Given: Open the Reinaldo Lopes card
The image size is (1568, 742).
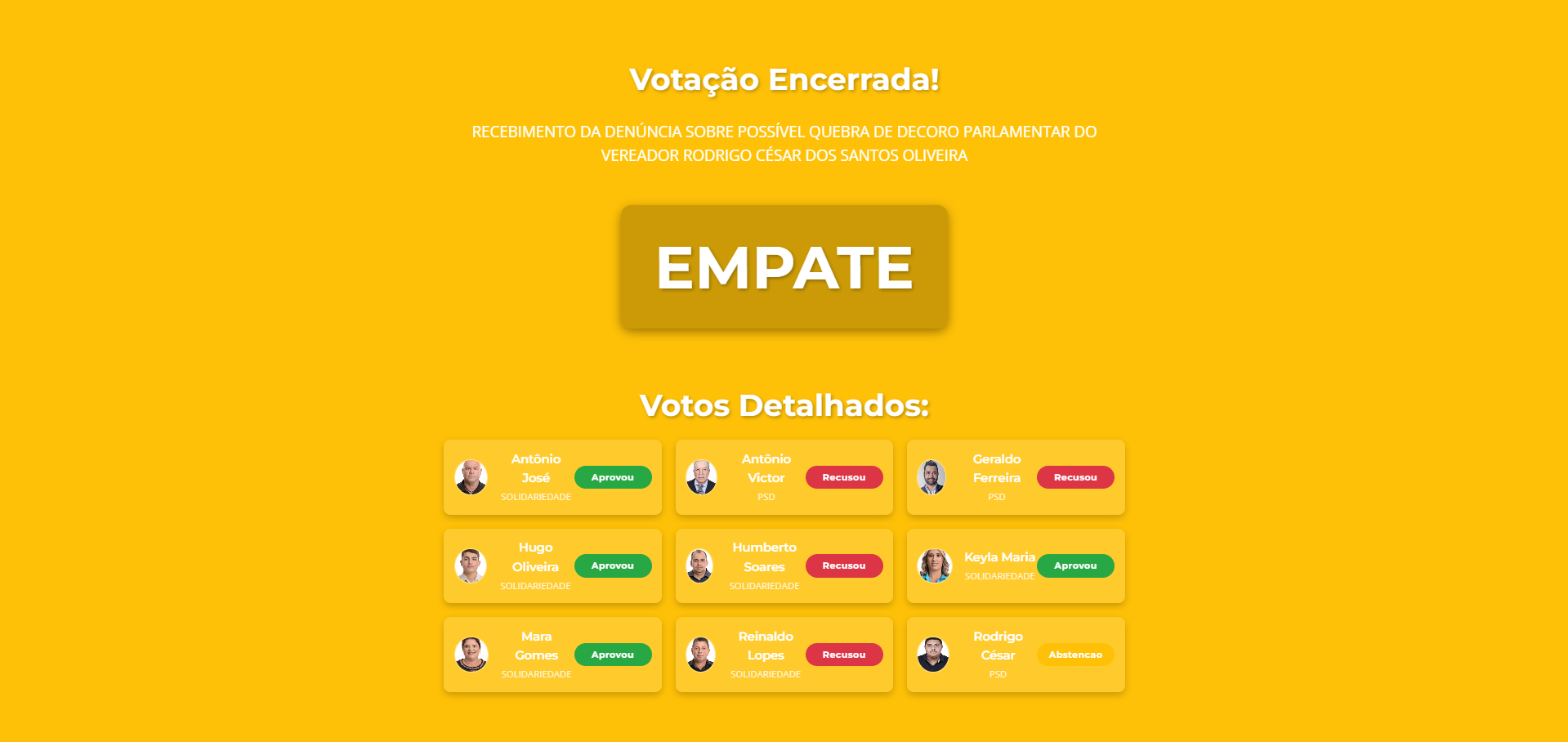Looking at the screenshot, I should (x=784, y=655).
